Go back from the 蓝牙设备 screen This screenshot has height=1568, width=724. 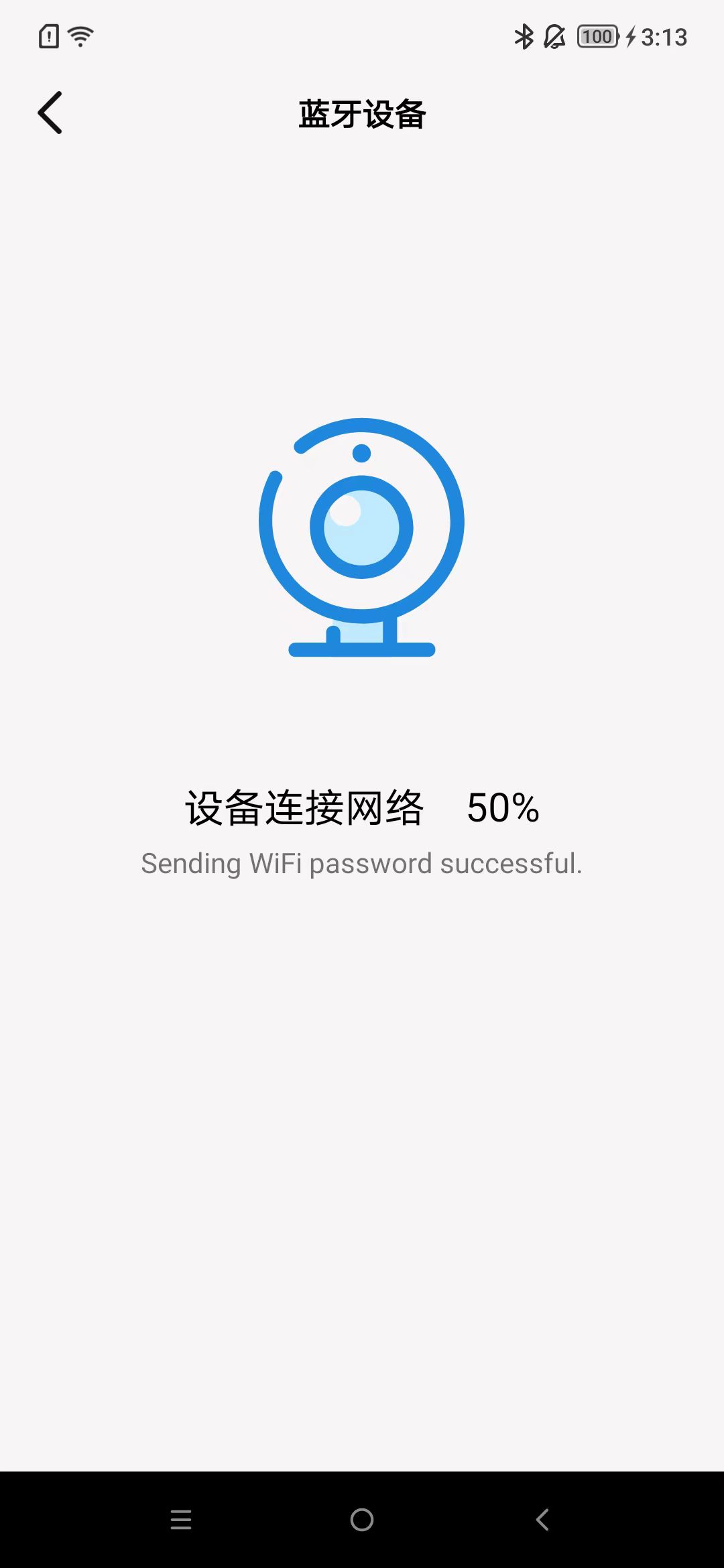[x=50, y=113]
